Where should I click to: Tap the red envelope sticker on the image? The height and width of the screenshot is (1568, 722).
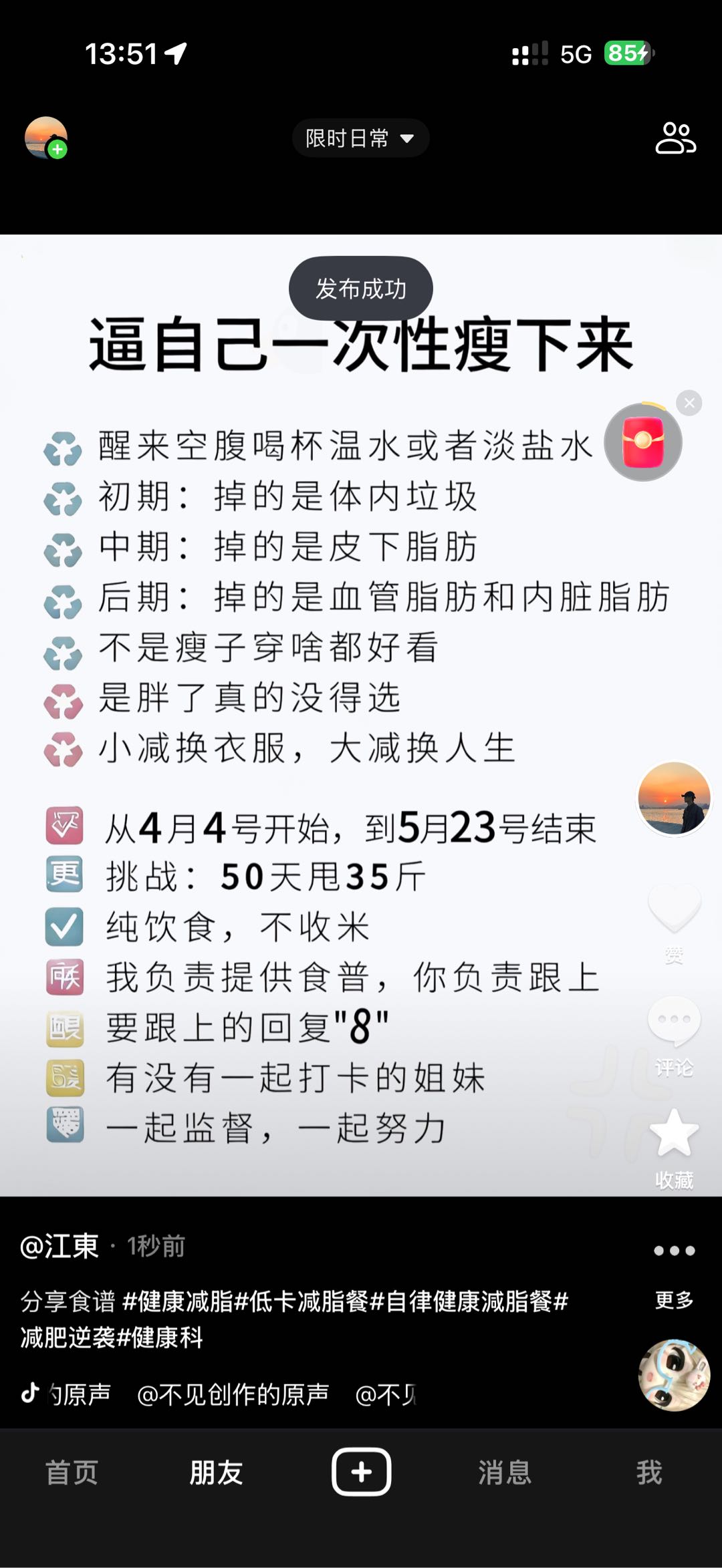click(644, 440)
